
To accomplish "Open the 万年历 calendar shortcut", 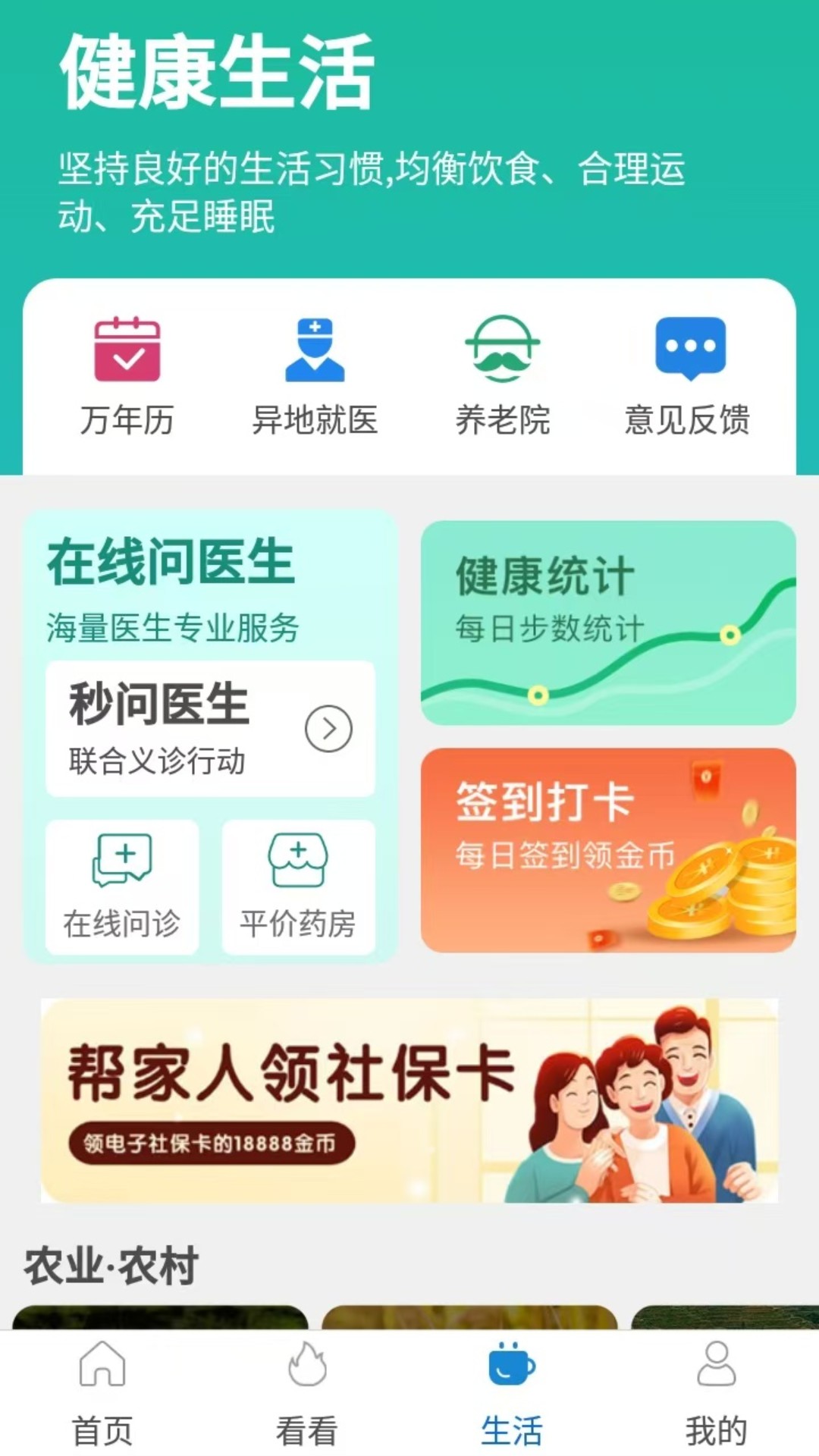I will (x=127, y=376).
